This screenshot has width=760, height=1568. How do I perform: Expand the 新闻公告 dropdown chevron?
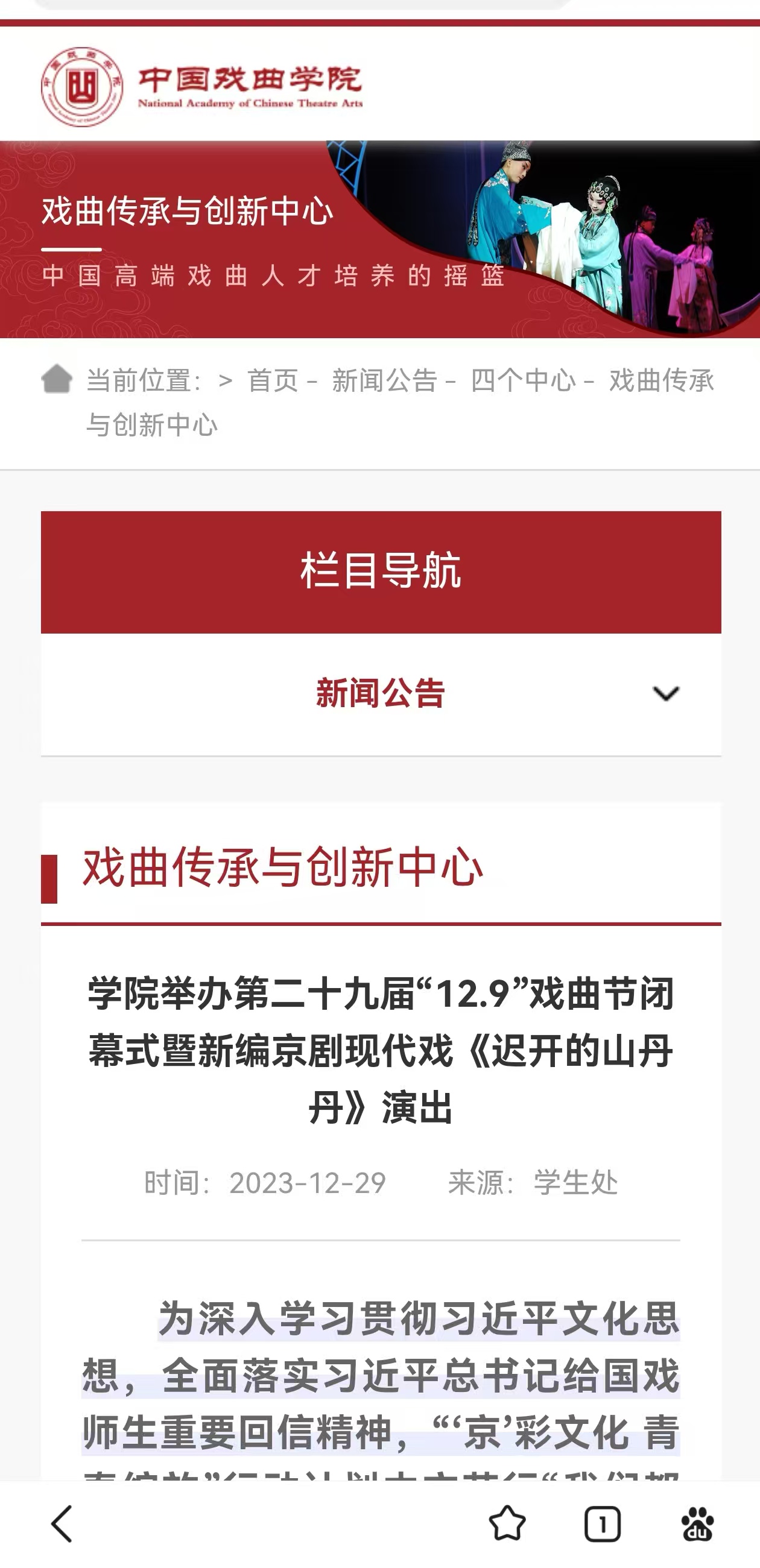tap(665, 695)
